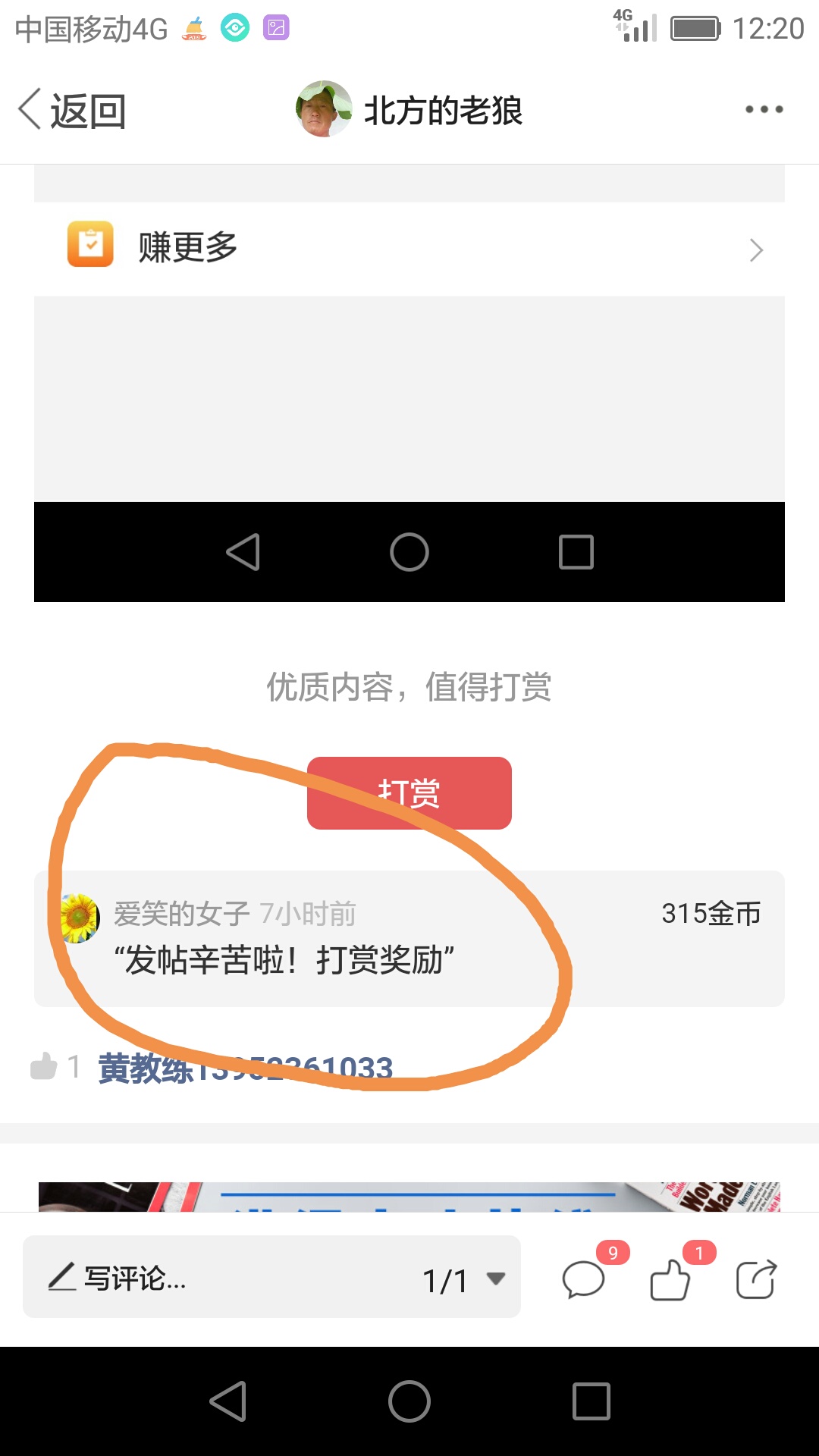
Task: Open the system recent apps view
Action: tap(591, 1401)
